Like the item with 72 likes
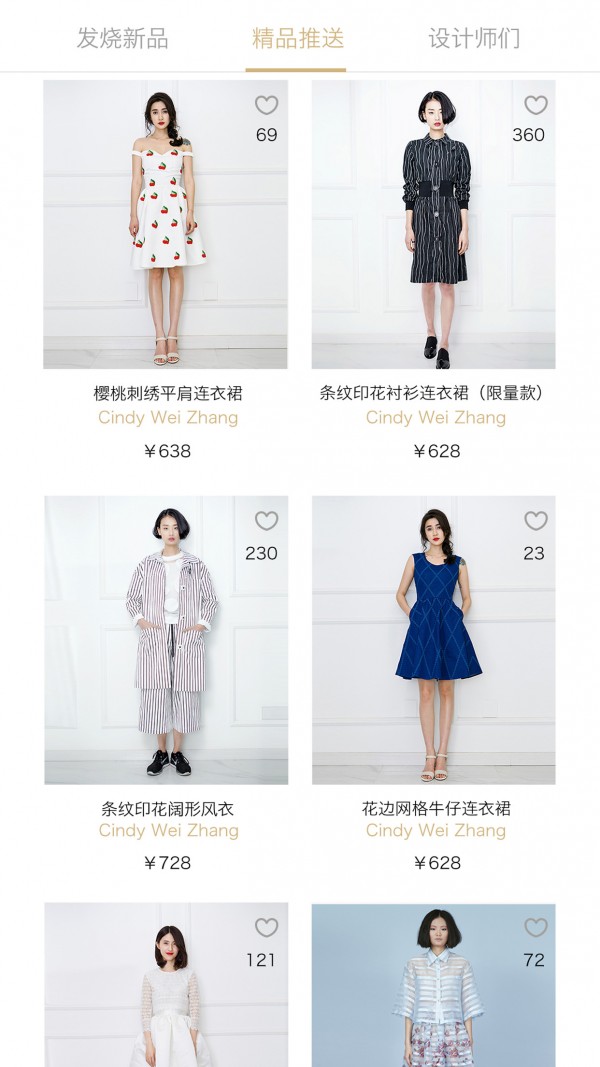Image resolution: width=600 pixels, height=1067 pixels. 536,928
